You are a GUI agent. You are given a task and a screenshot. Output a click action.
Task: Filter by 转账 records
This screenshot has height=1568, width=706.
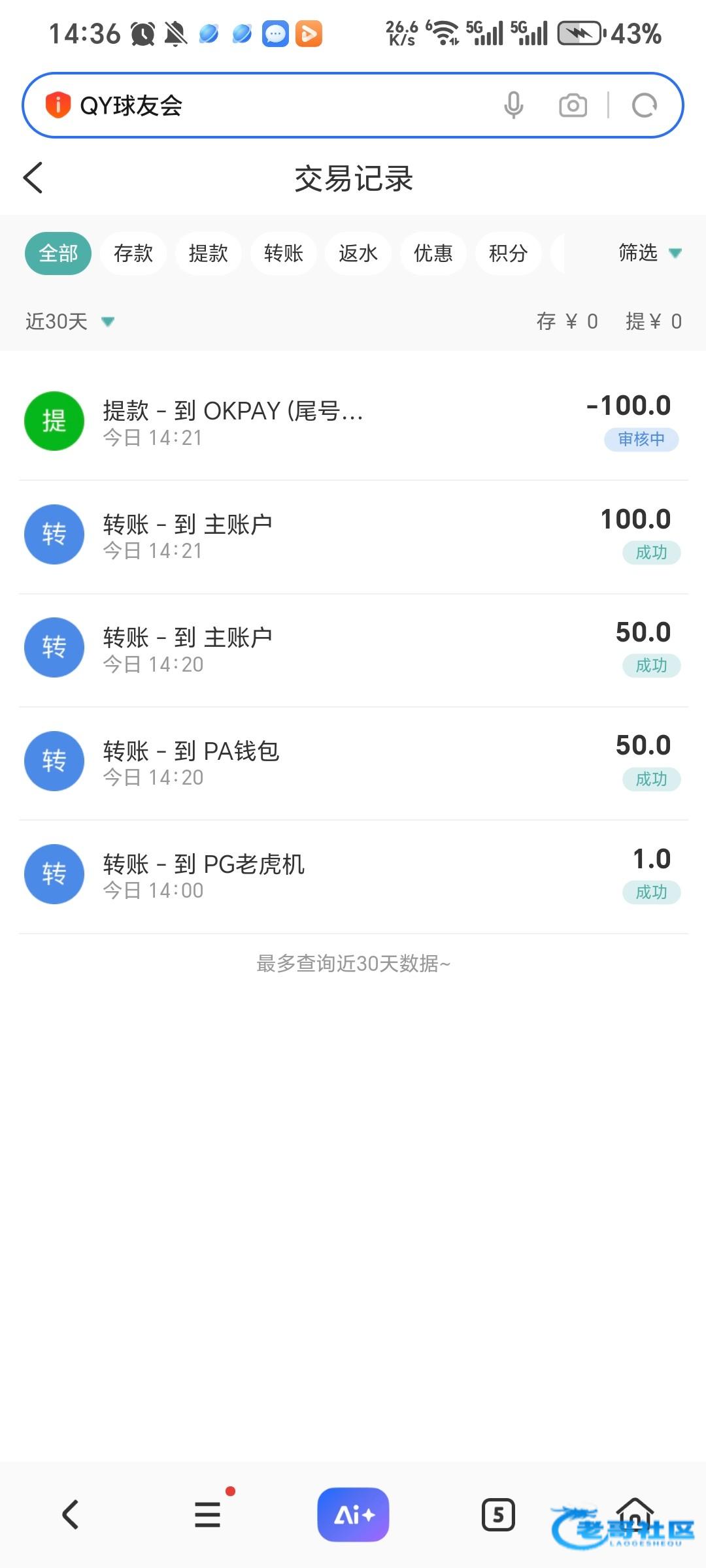click(x=283, y=253)
